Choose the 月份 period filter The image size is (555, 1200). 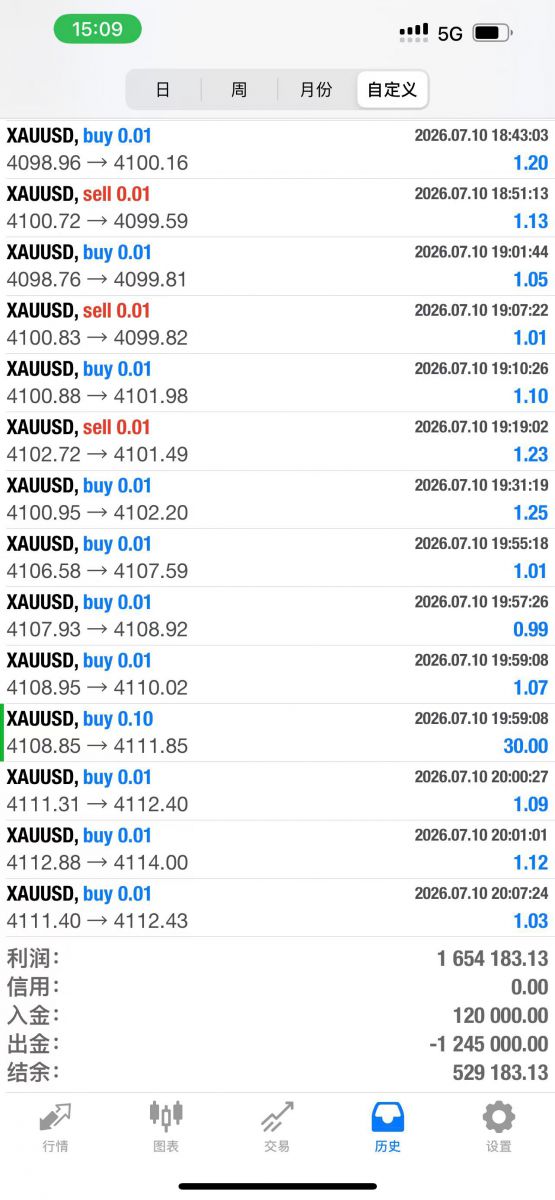(316, 89)
